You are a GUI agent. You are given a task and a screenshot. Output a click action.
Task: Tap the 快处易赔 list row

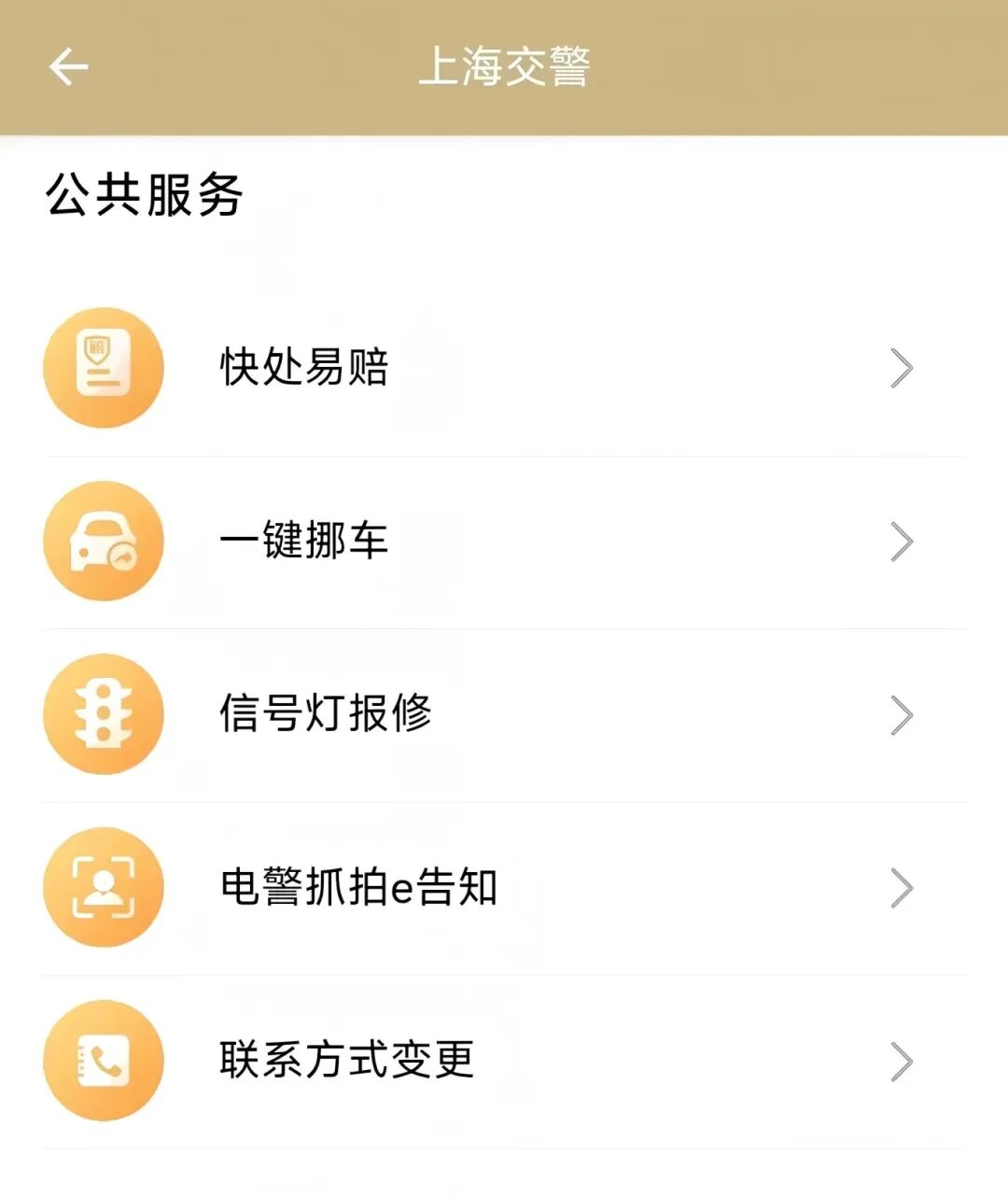(504, 367)
